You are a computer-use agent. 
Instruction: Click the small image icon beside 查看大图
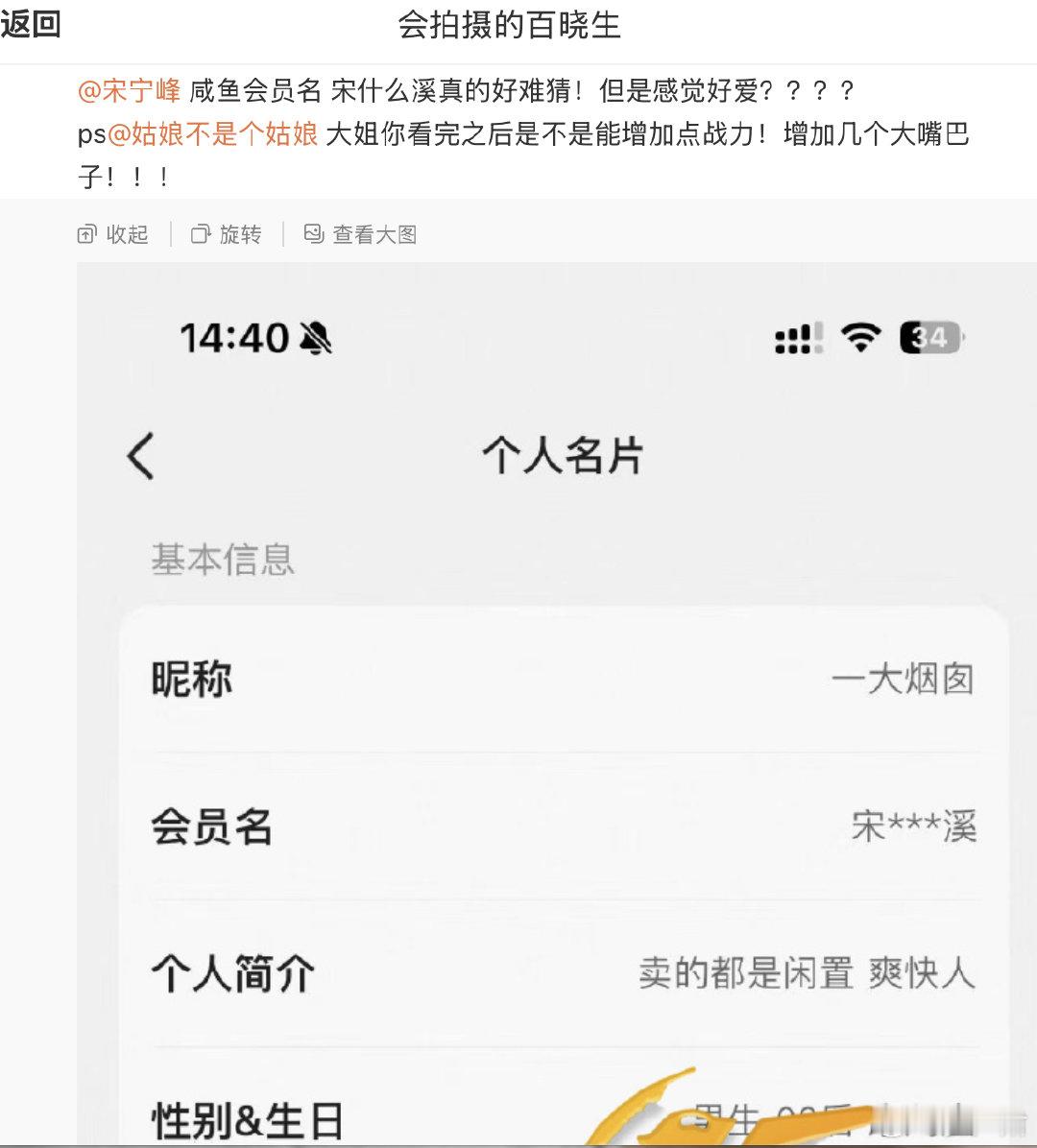(x=312, y=233)
